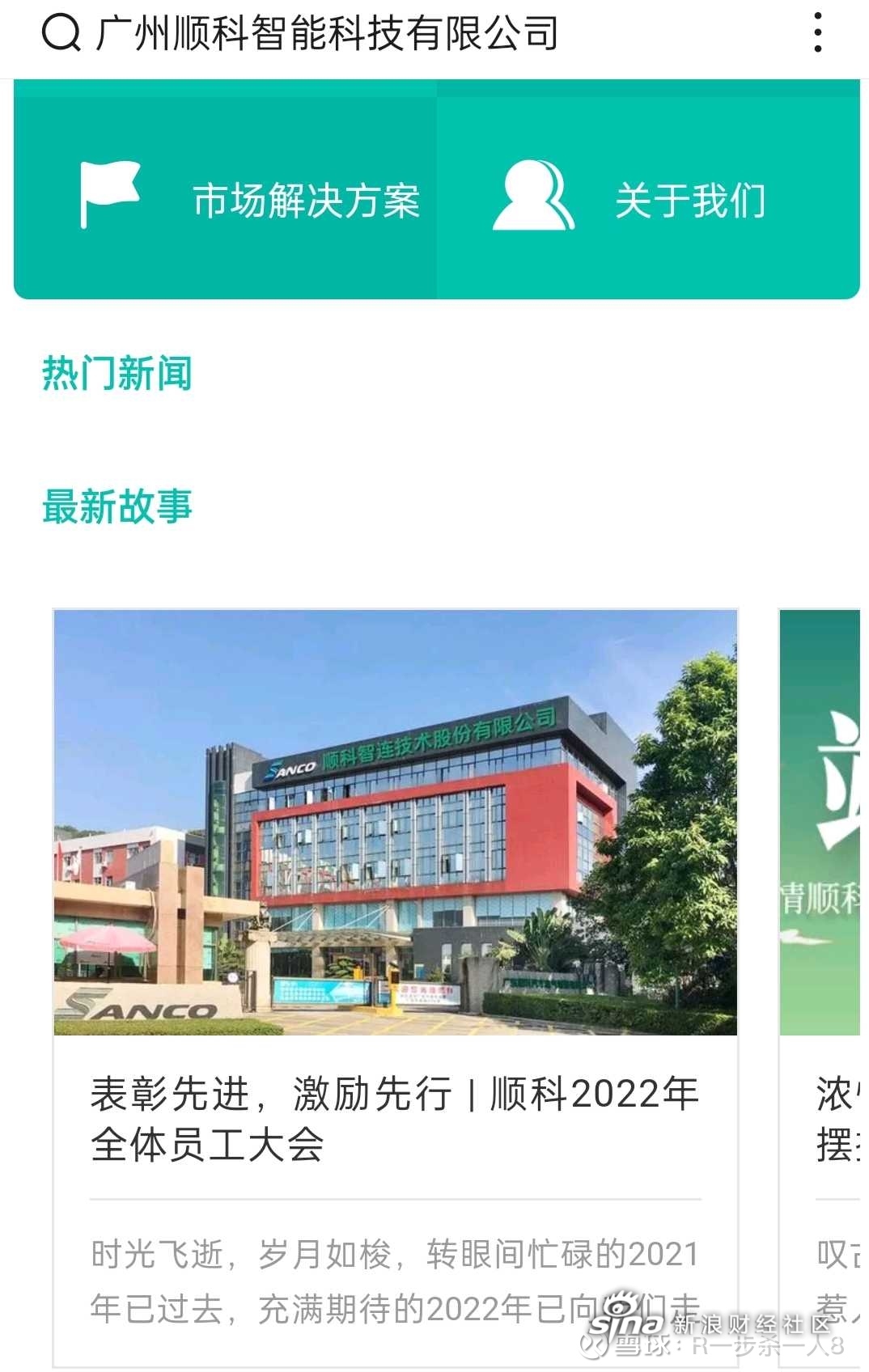The image size is (869, 1372).
Task: Open 市场解决方案 section
Action: coord(251,199)
